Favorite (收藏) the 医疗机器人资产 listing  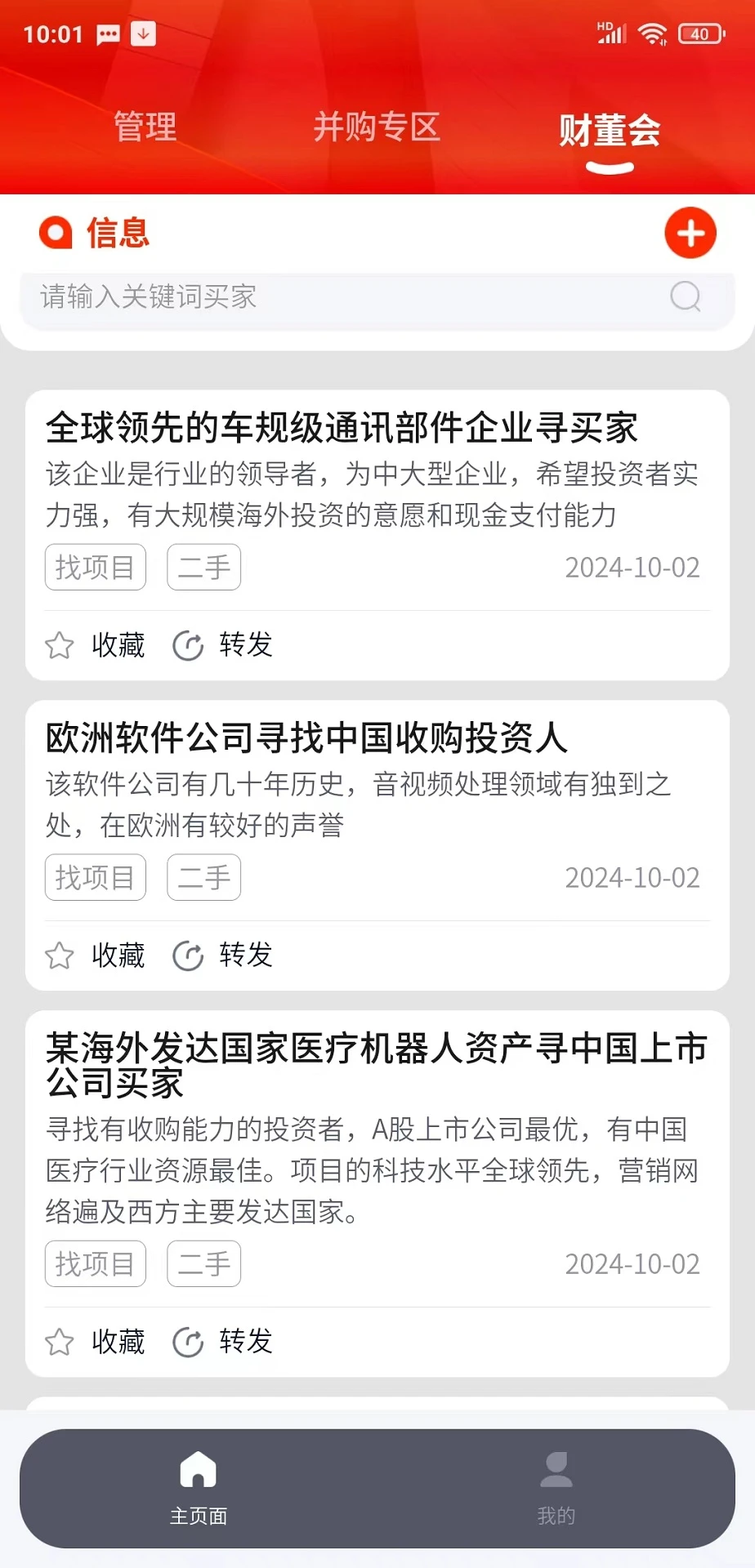[x=95, y=1342]
